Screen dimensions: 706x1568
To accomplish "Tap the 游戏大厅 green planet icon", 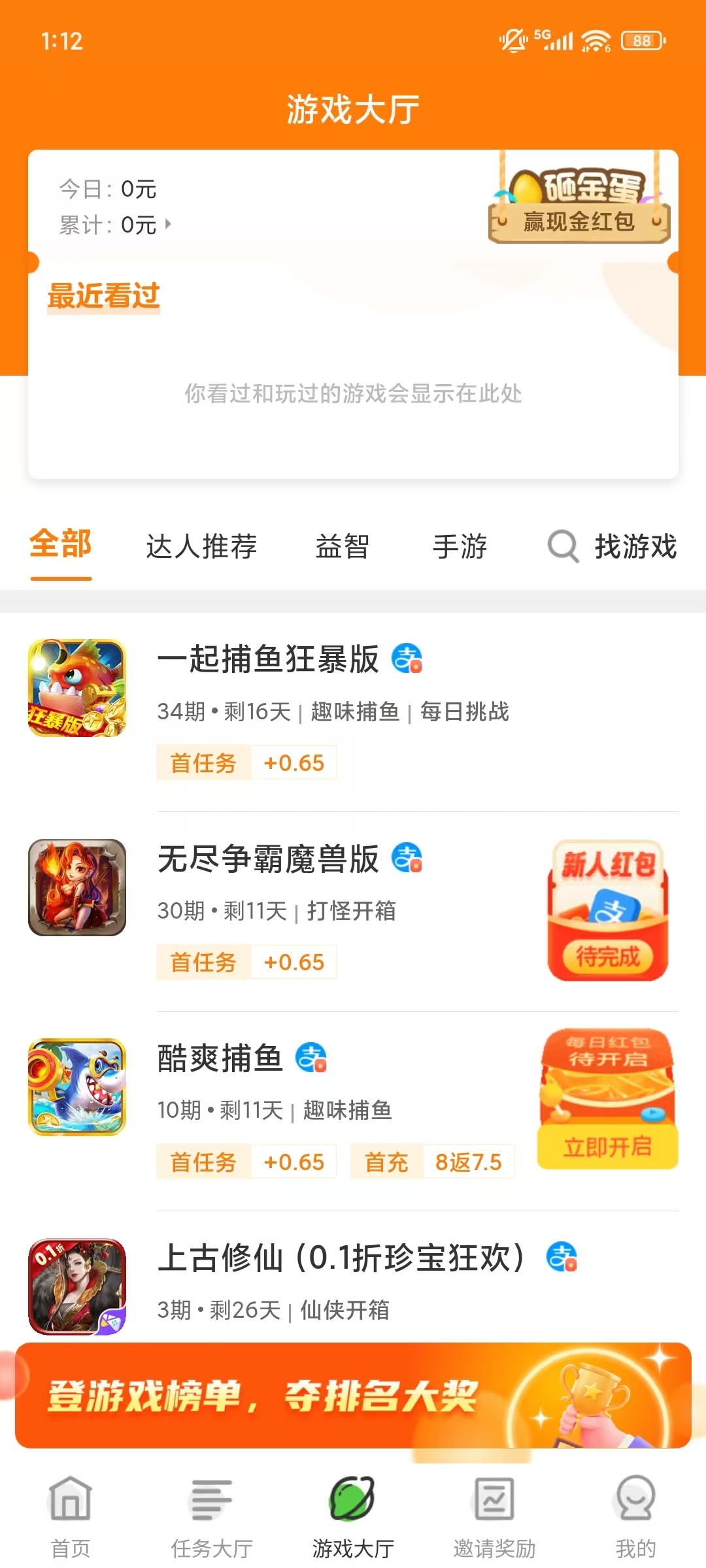I will (353, 1500).
